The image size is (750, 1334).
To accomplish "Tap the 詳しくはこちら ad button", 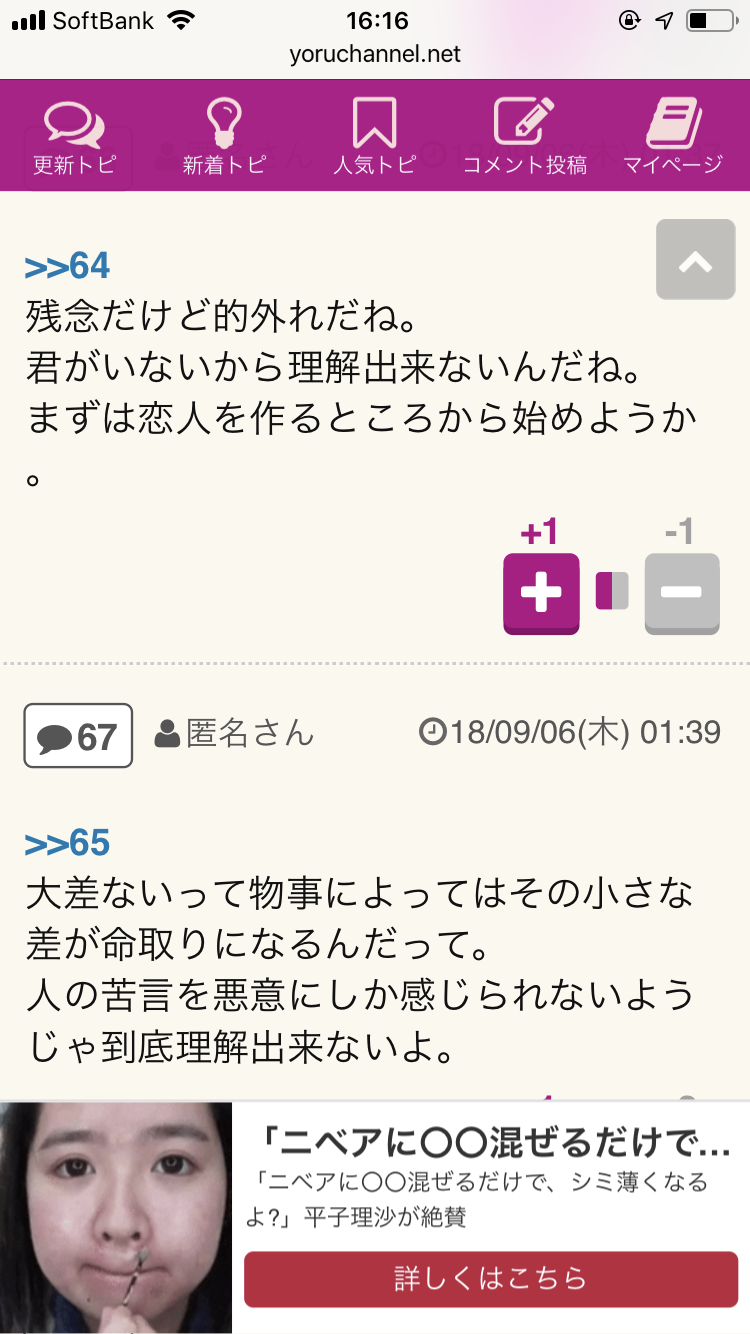I will (491, 1279).
